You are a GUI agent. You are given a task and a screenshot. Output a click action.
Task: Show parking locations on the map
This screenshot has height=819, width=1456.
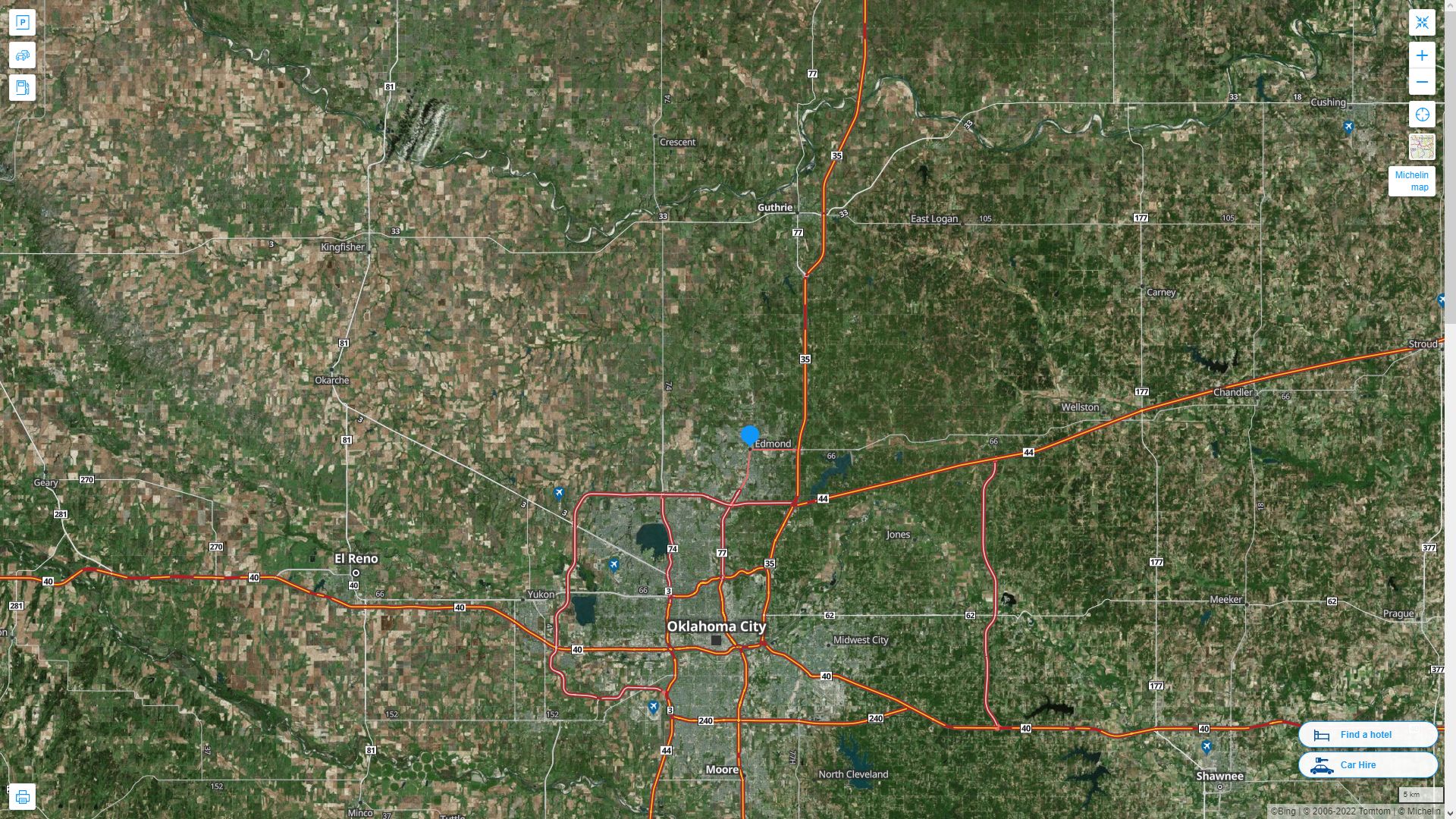pos(22,23)
